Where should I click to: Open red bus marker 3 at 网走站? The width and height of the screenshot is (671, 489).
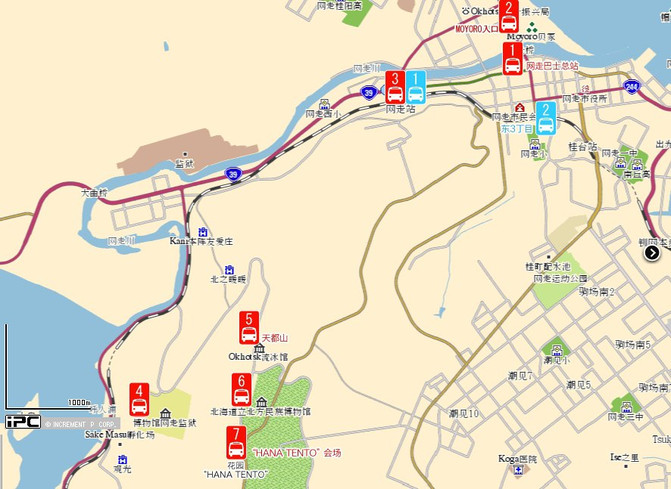[x=395, y=89]
